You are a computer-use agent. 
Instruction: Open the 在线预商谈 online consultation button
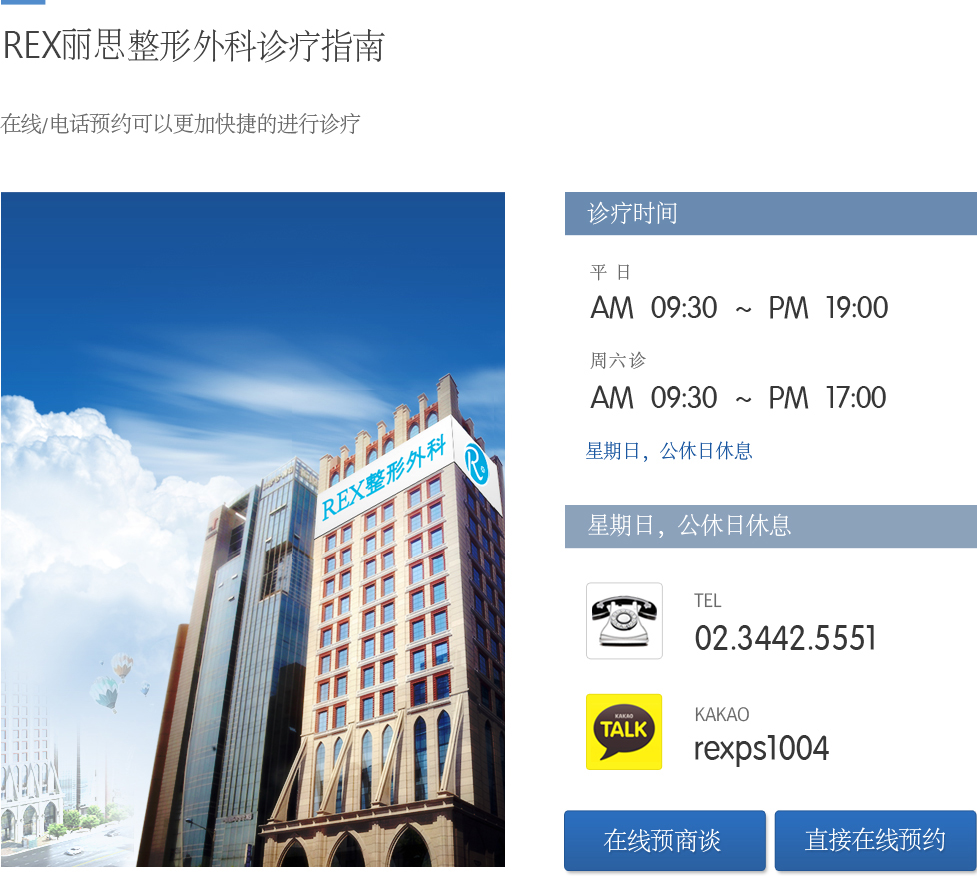point(664,840)
